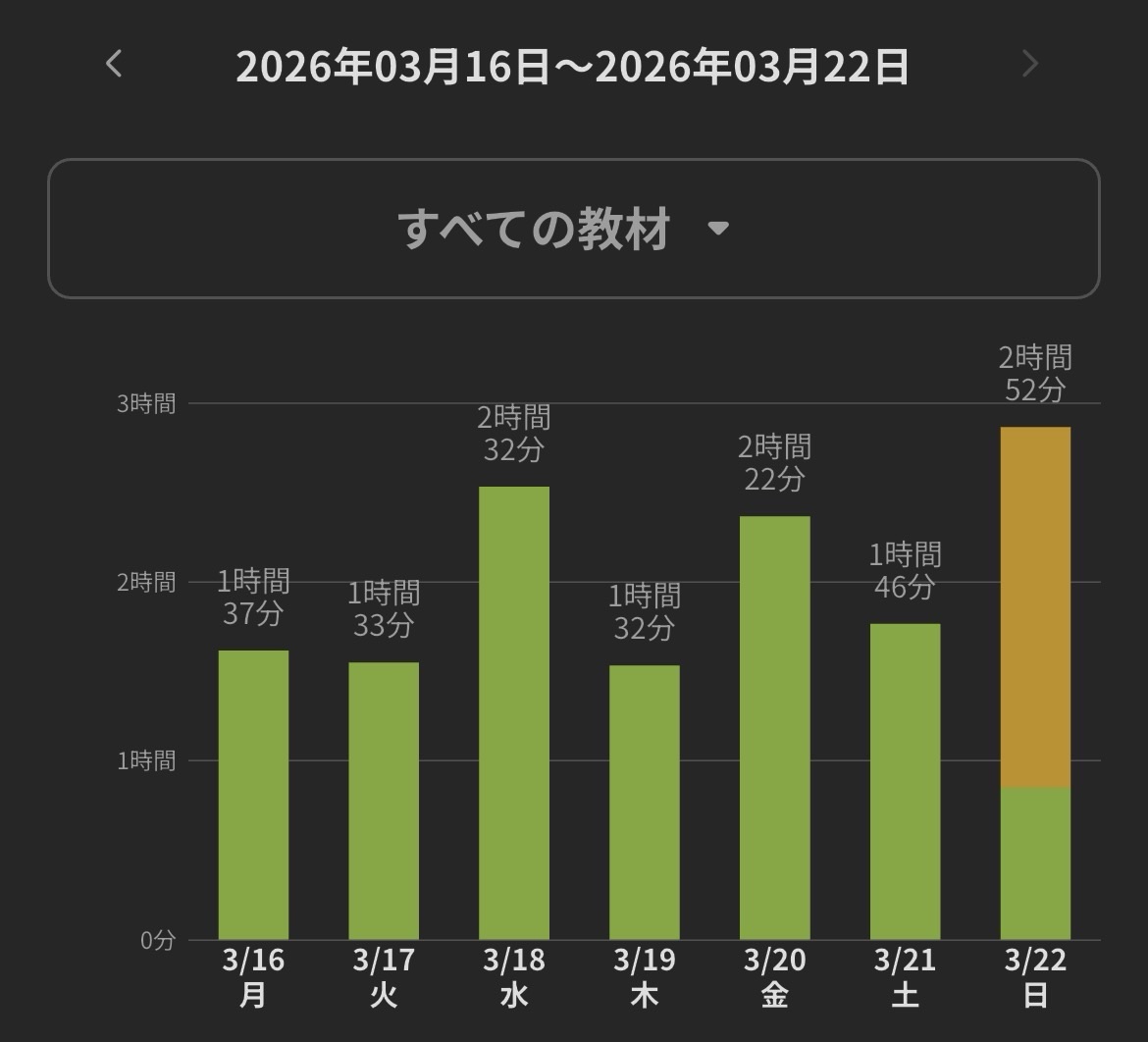This screenshot has height=1042, width=1148.
Task: Go to the previous week
Action: tap(114, 65)
